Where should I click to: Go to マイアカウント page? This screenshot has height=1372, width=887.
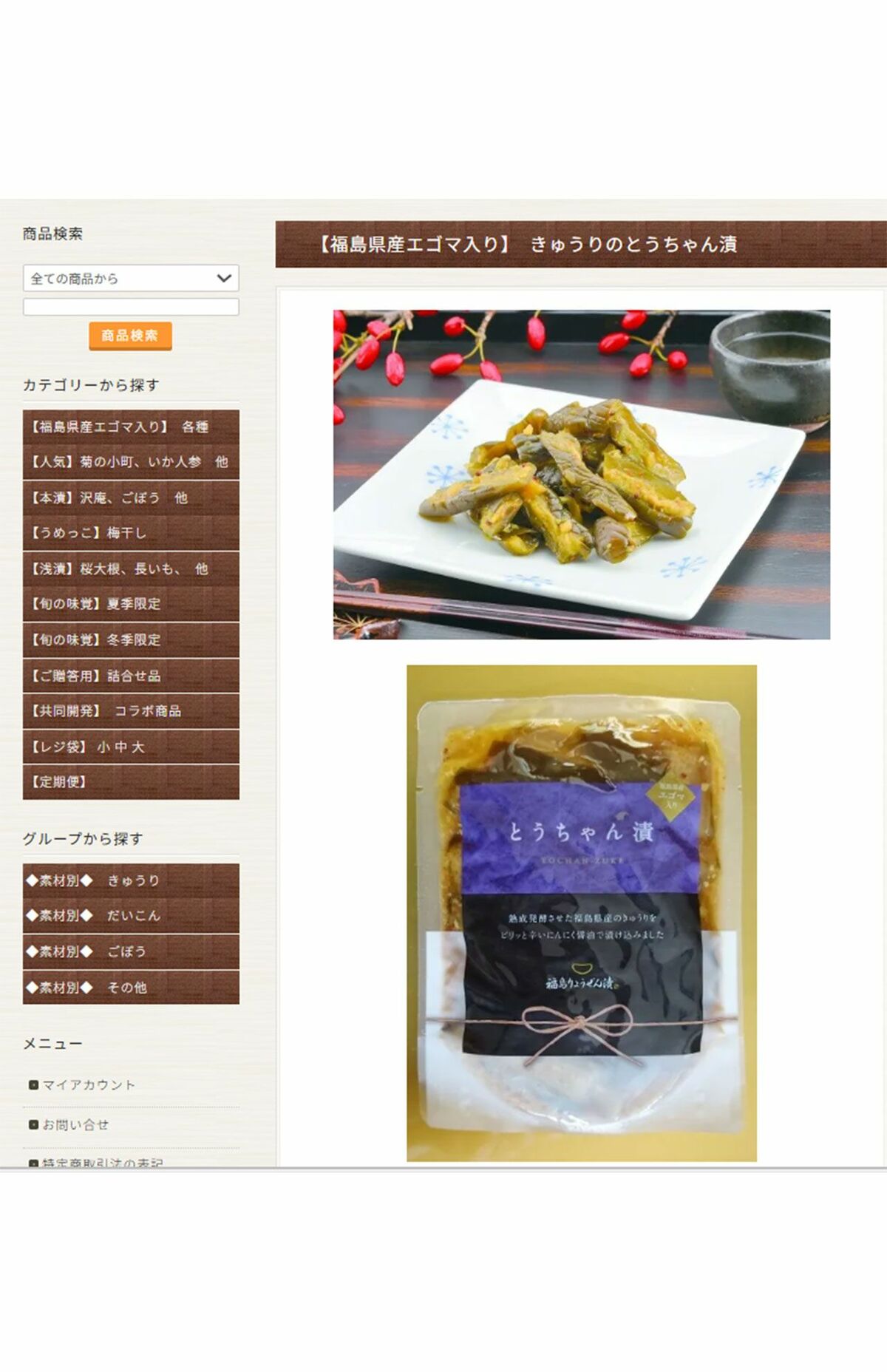pos(89,1084)
